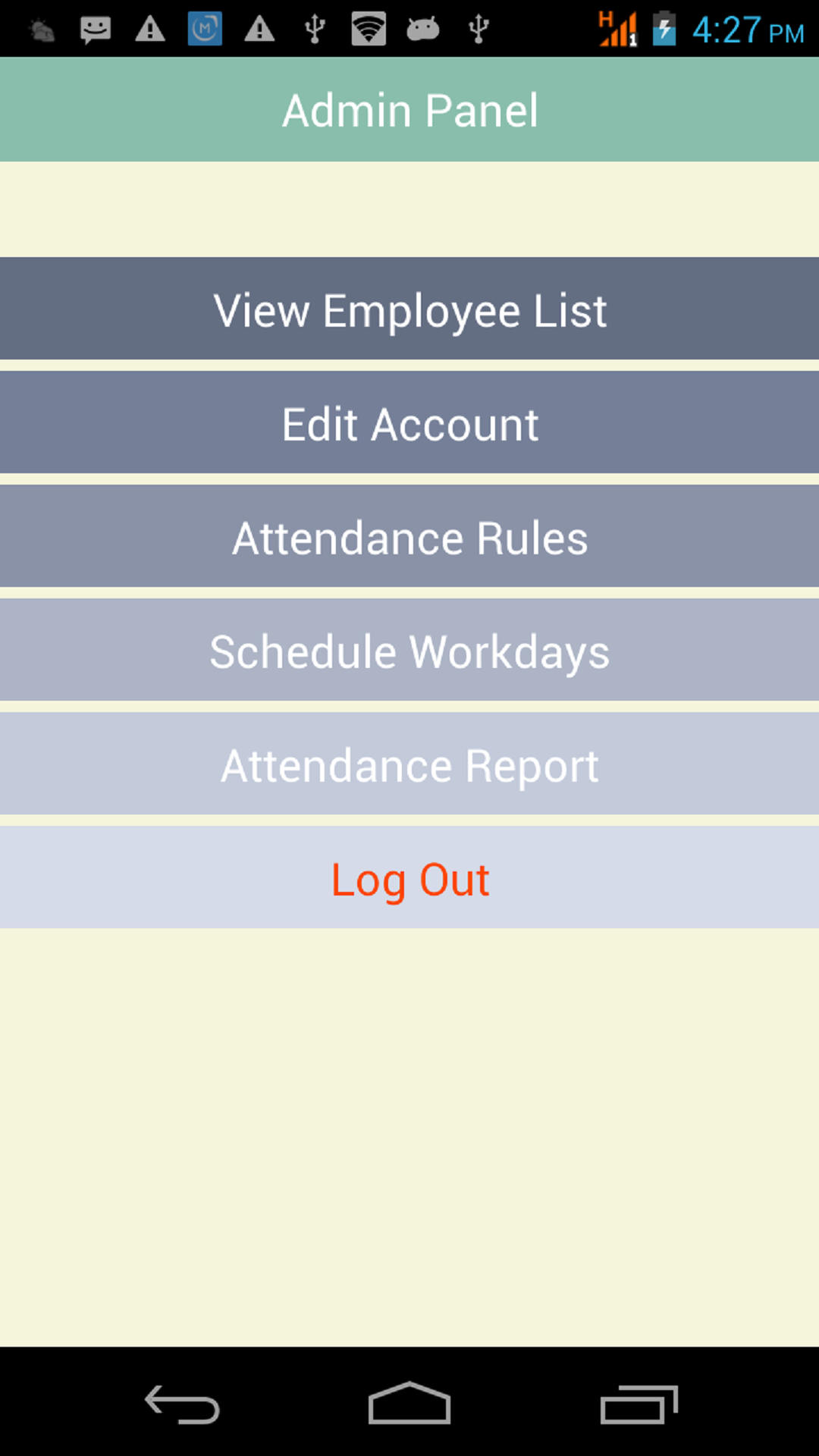Viewport: 819px width, 1456px height.
Task: Tap the second warning triangle icon
Action: click(x=258, y=30)
